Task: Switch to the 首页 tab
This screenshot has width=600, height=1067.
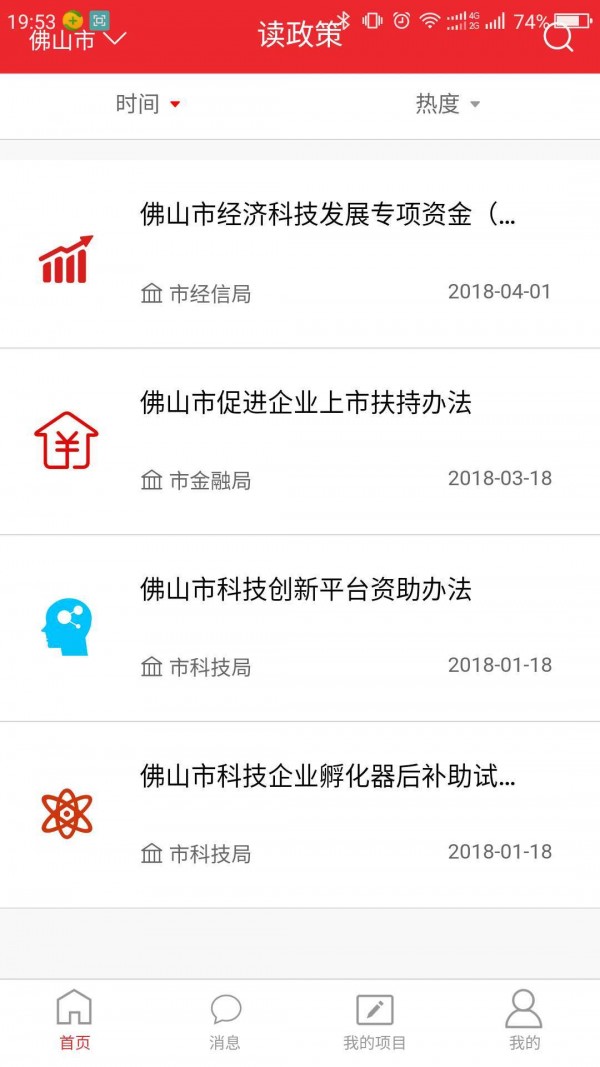Action: pos(74,1020)
